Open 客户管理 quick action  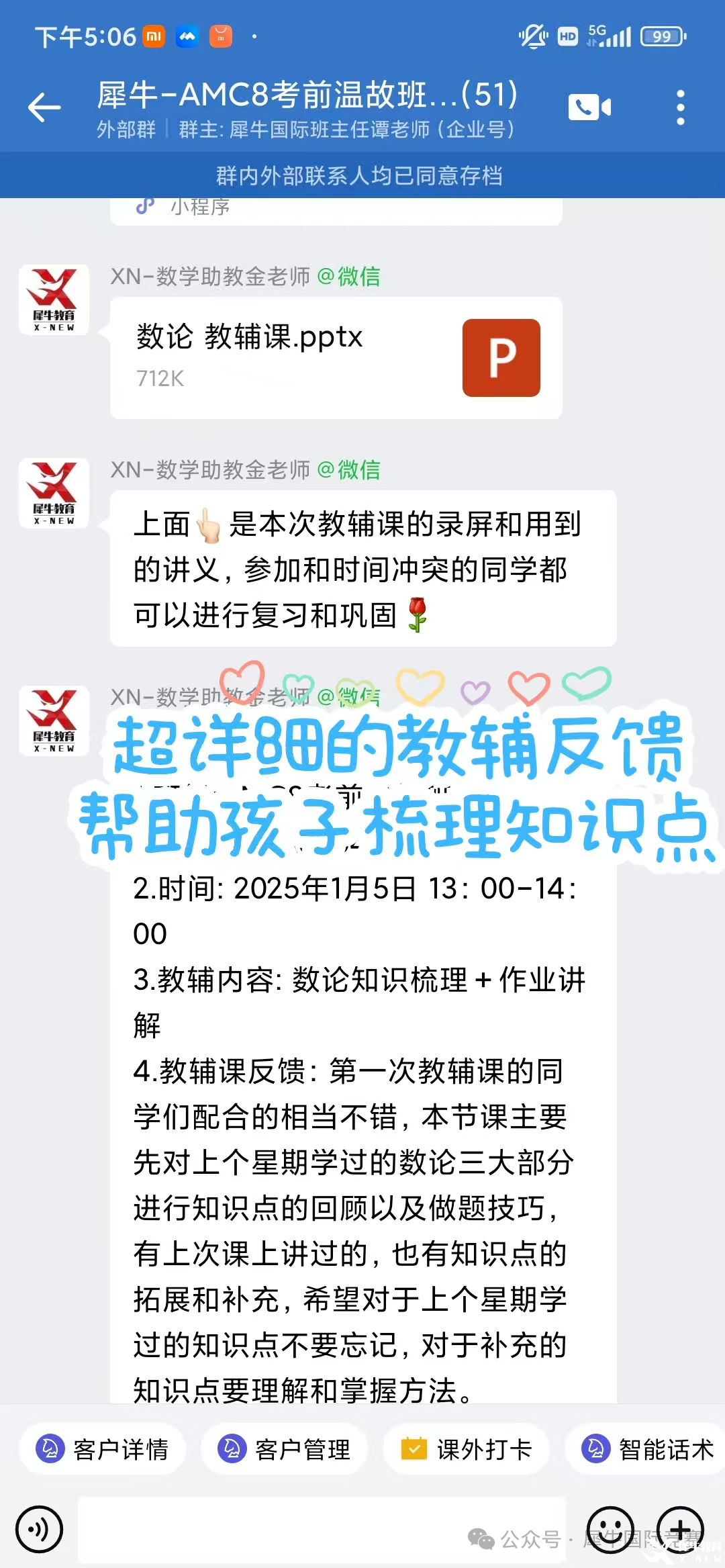[285, 1449]
